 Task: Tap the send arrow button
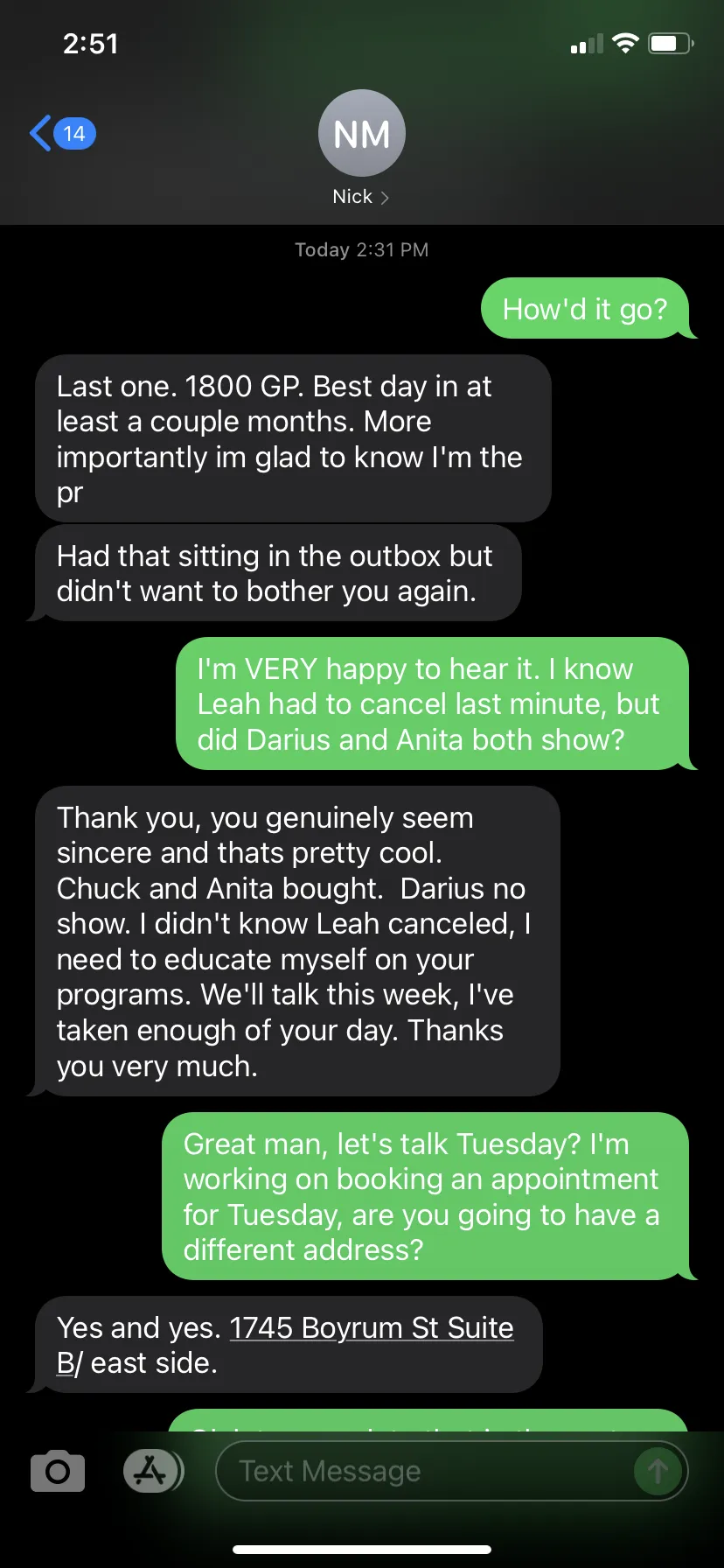click(x=658, y=1471)
